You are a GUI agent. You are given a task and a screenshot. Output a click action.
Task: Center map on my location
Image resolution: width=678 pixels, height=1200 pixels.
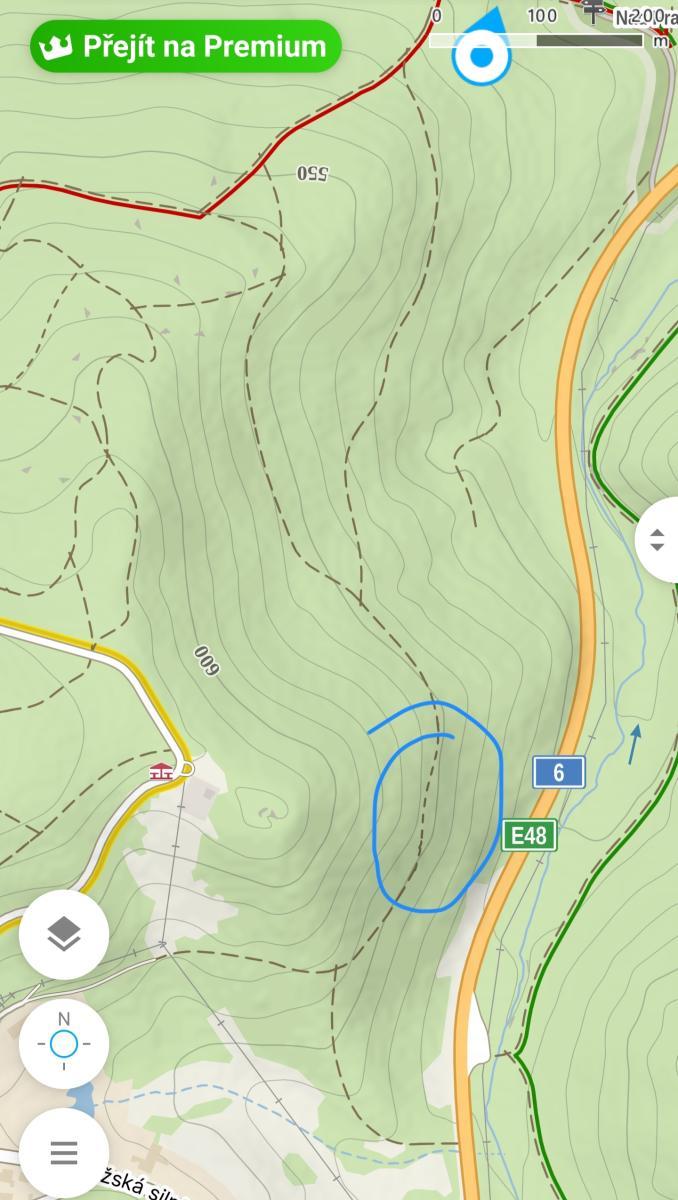[64, 1044]
